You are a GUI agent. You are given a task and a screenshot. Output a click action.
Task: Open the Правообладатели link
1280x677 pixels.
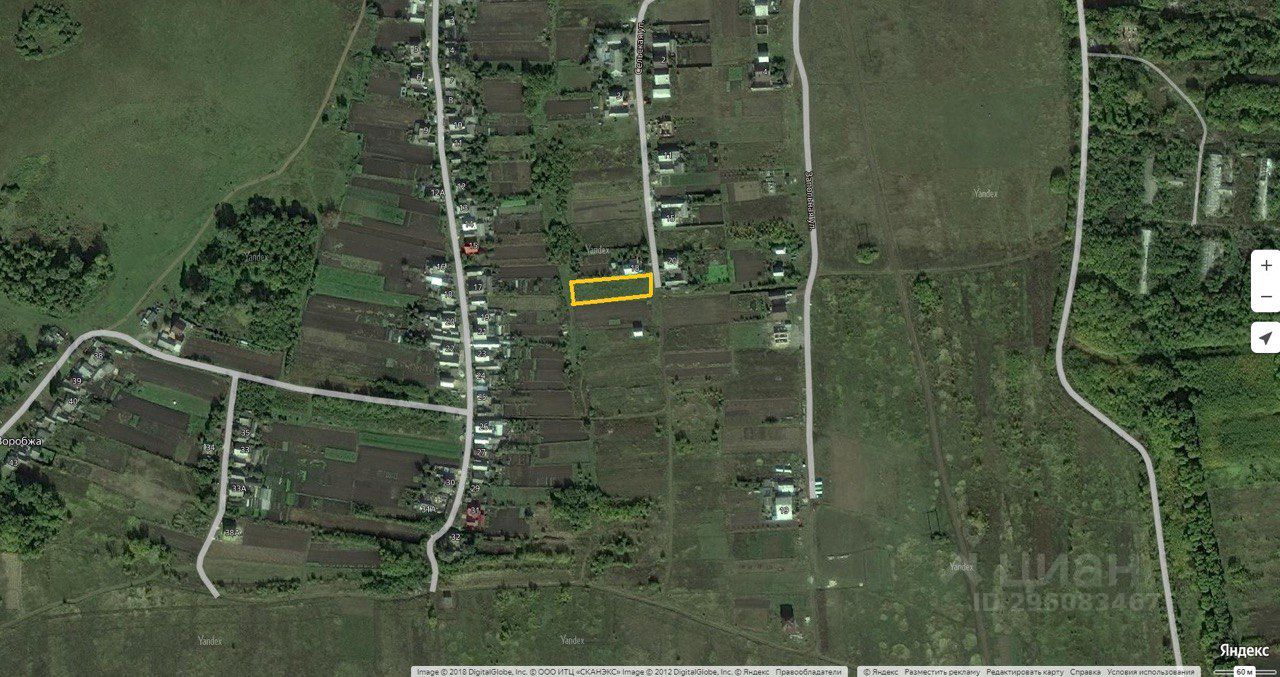[809, 672]
